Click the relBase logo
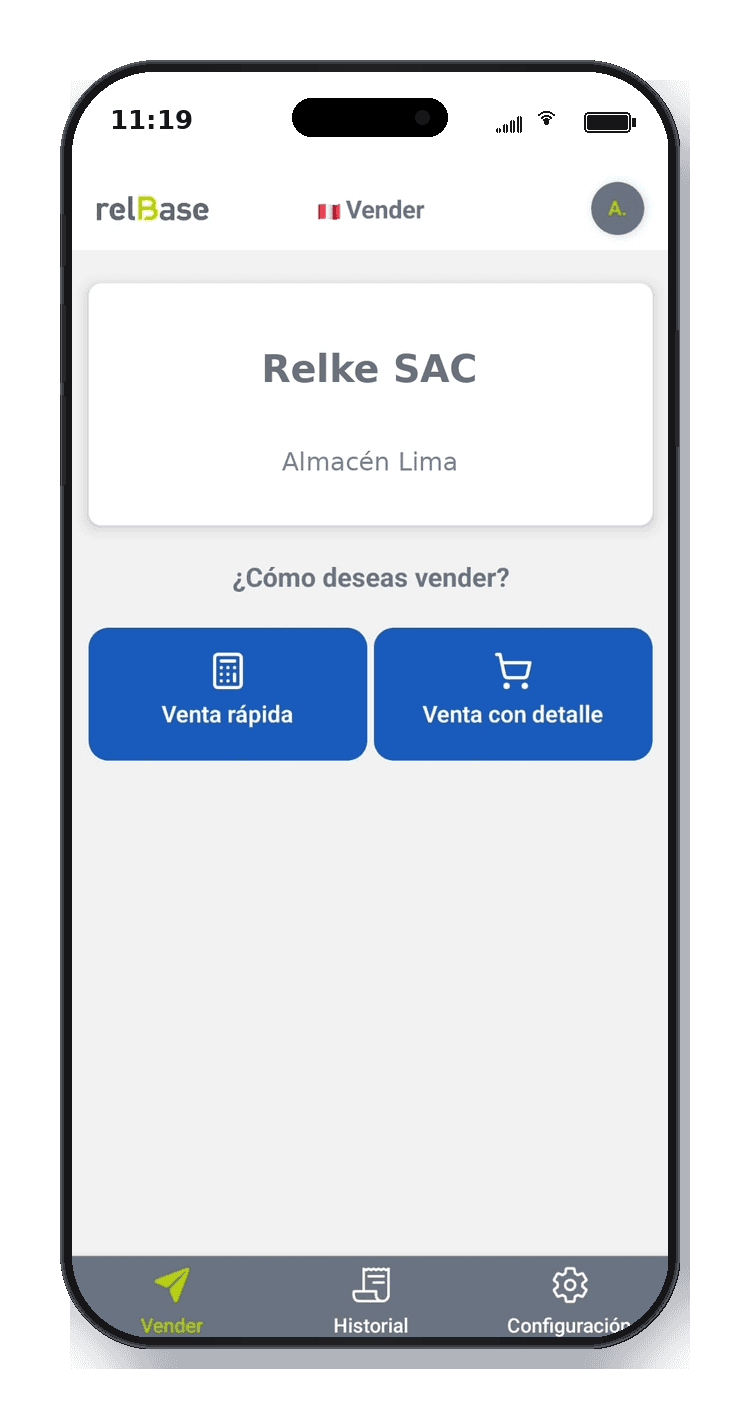The height and width of the screenshot is (1409, 740). 150,209
